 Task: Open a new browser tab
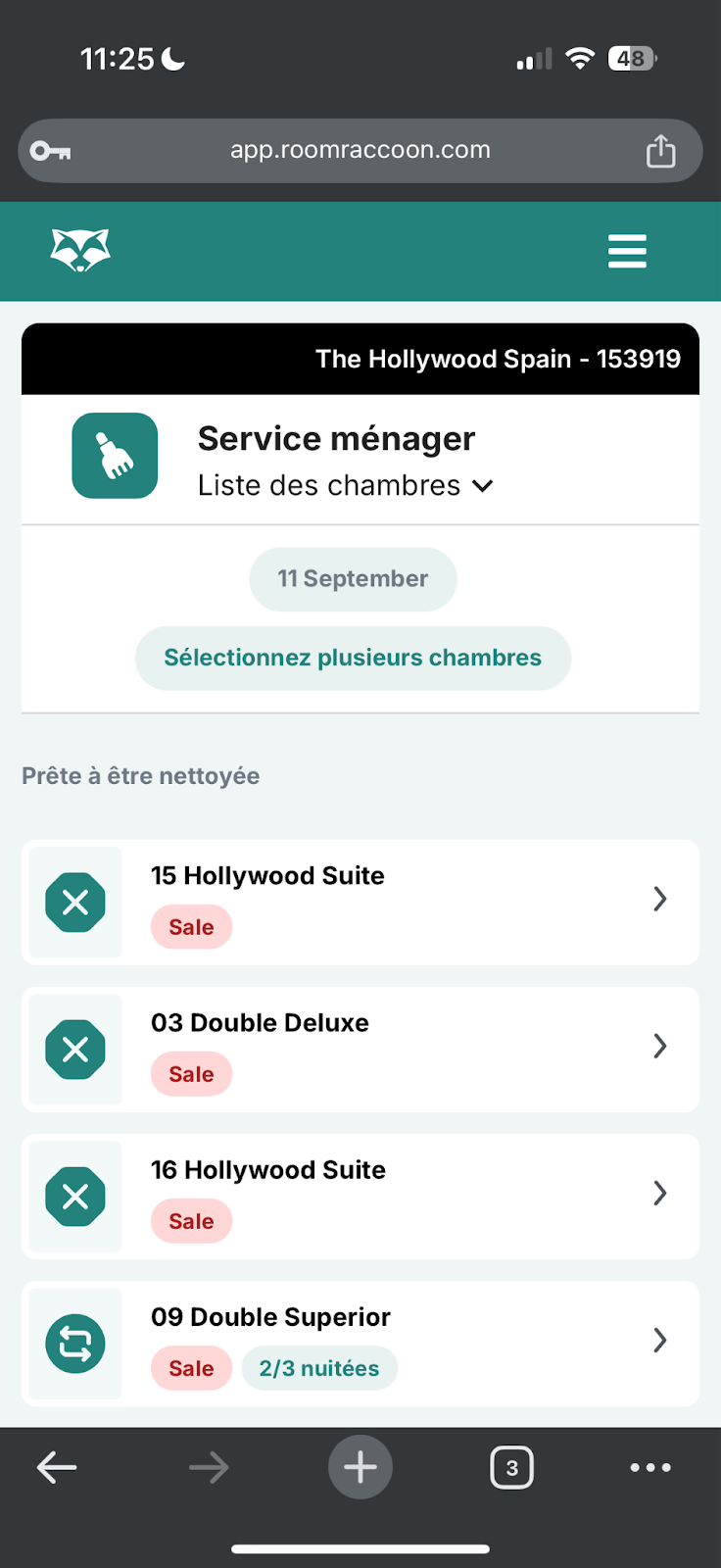360,1467
